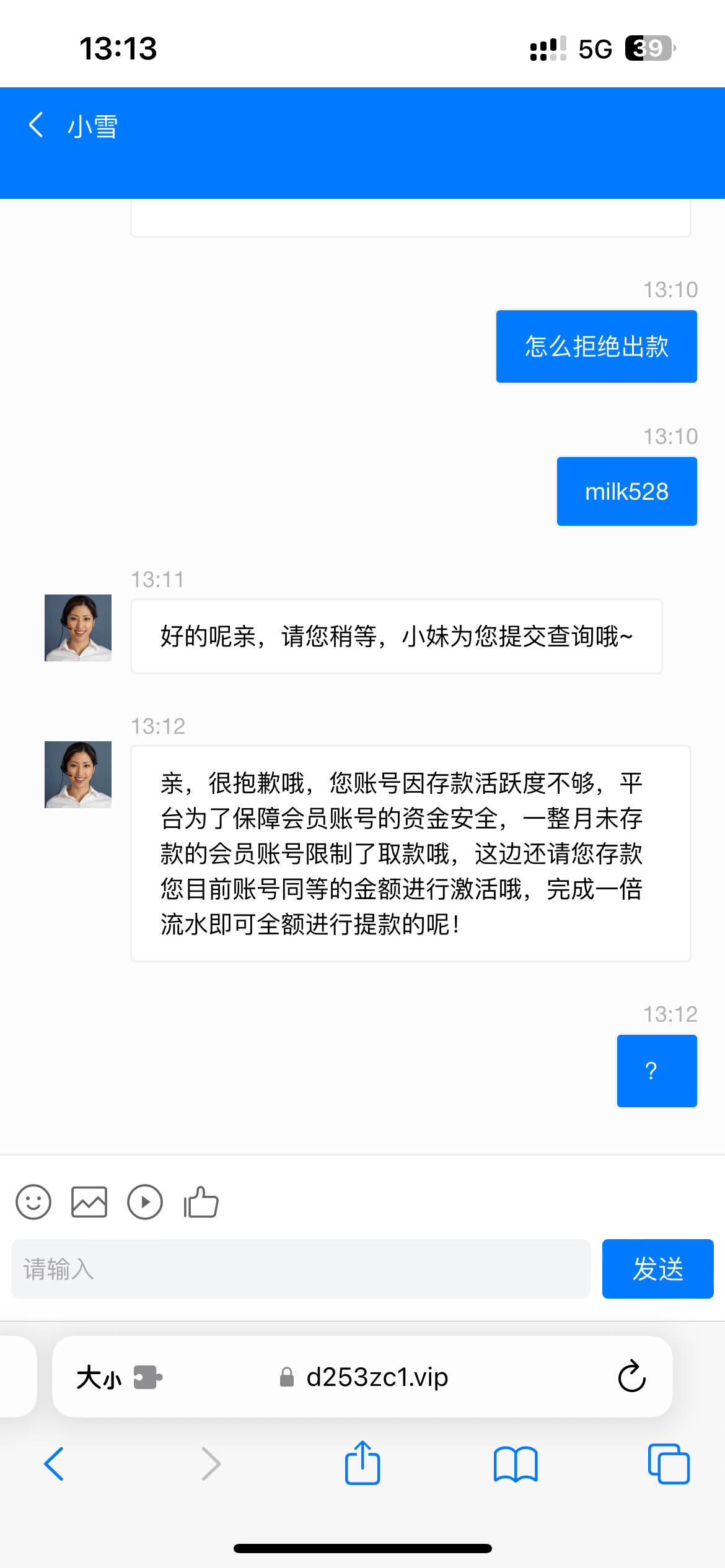Screen dimensions: 725x1568
Task: Navigate back in Safari
Action: tap(54, 1464)
